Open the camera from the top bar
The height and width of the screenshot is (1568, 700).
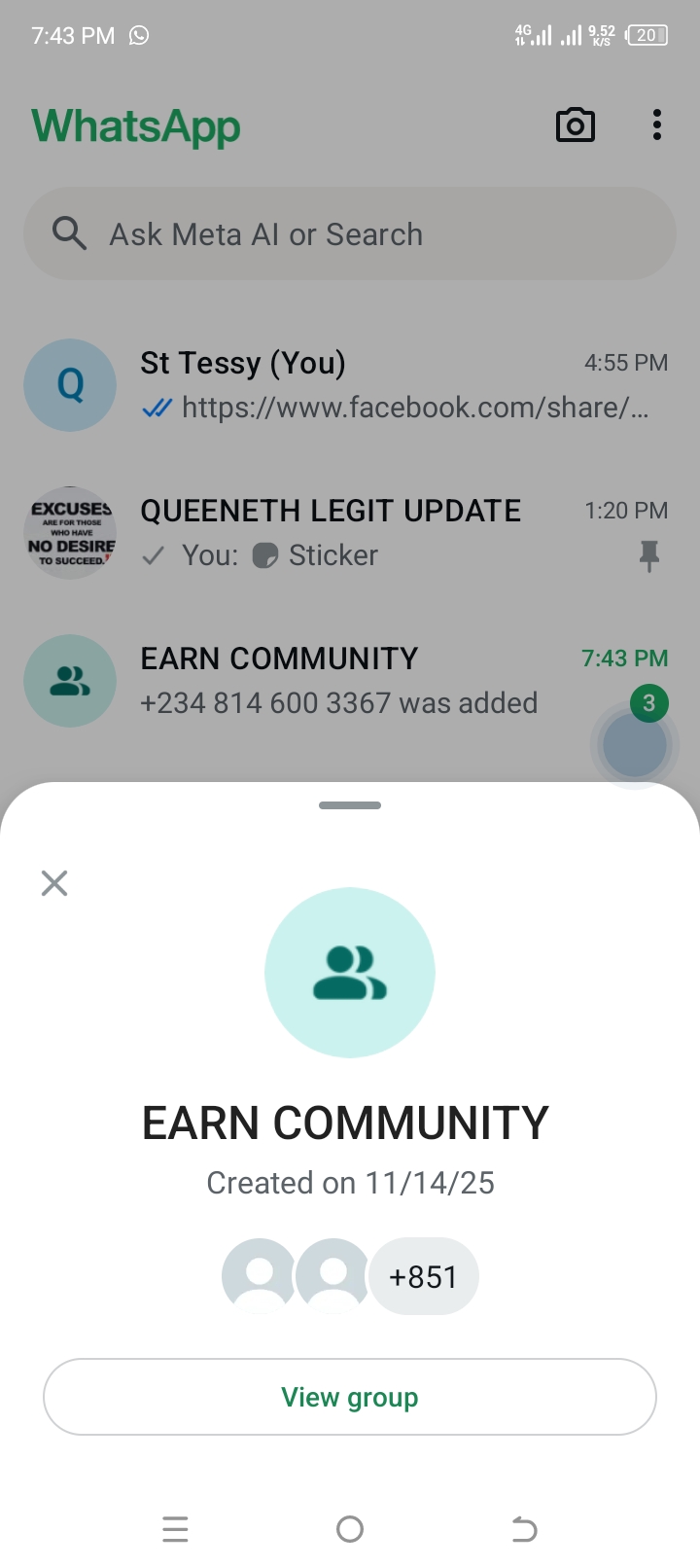coord(576,125)
